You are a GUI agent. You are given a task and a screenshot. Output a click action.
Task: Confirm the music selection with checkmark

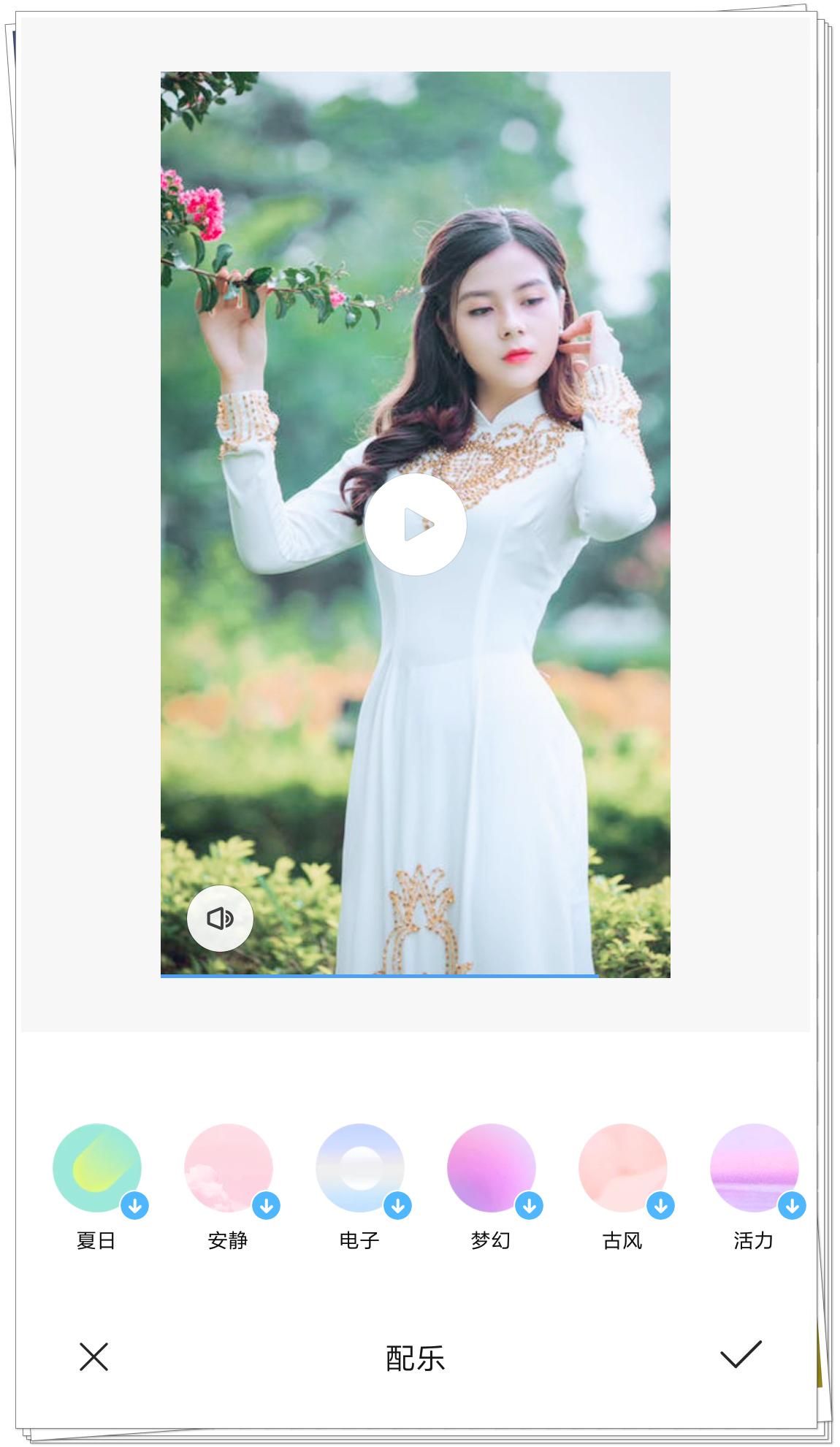coord(741,1354)
